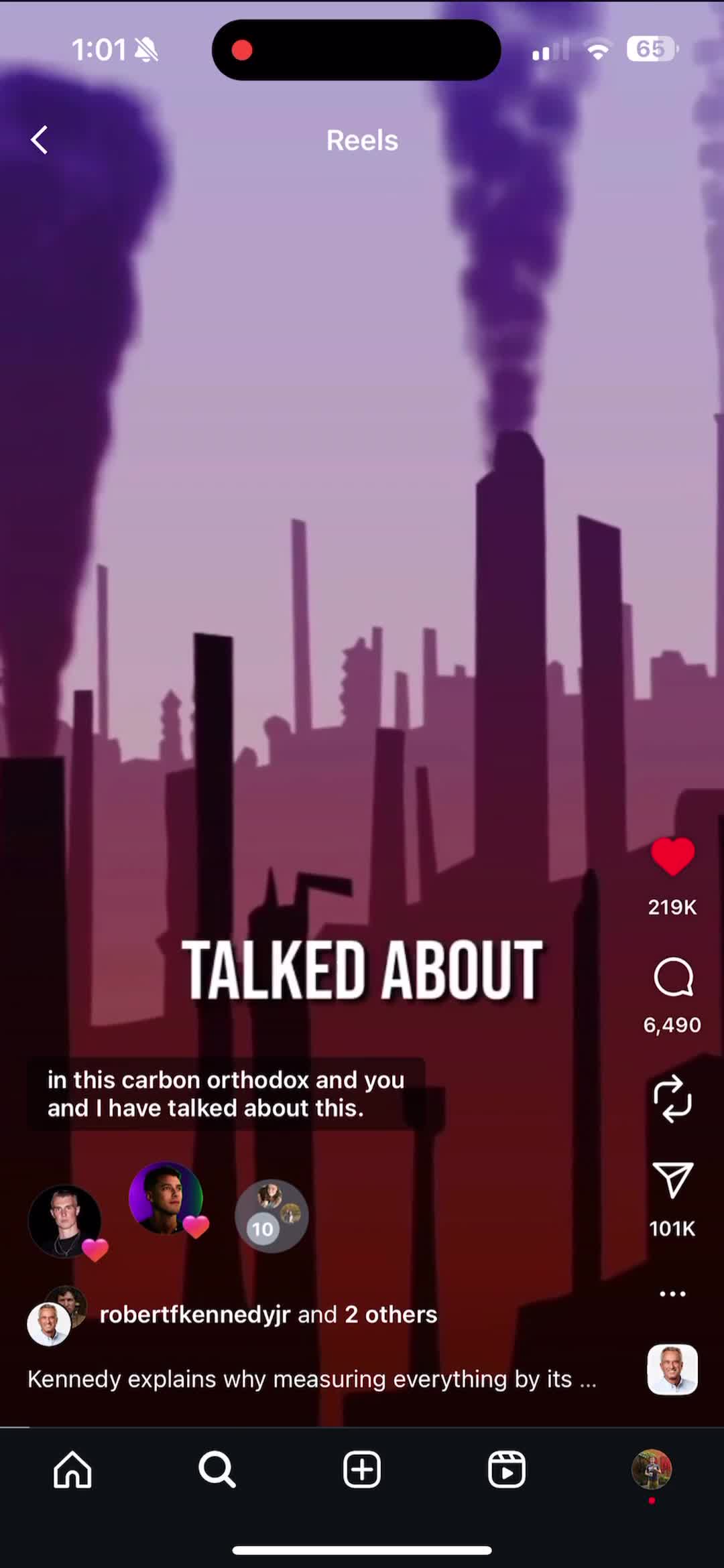View the 10 more friends who liked

pyautogui.click(x=271, y=1216)
